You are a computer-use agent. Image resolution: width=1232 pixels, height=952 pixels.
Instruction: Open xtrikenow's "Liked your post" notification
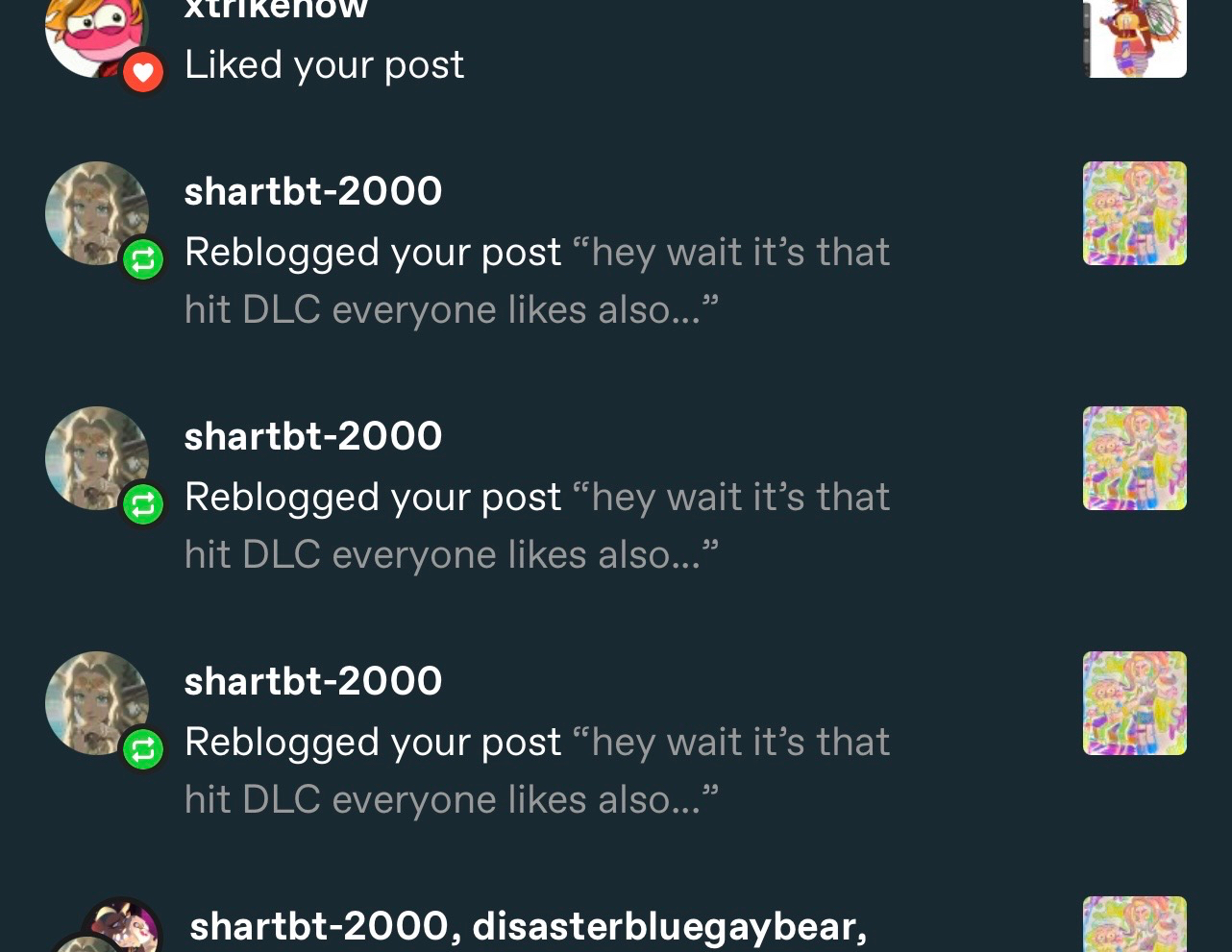[x=324, y=65]
